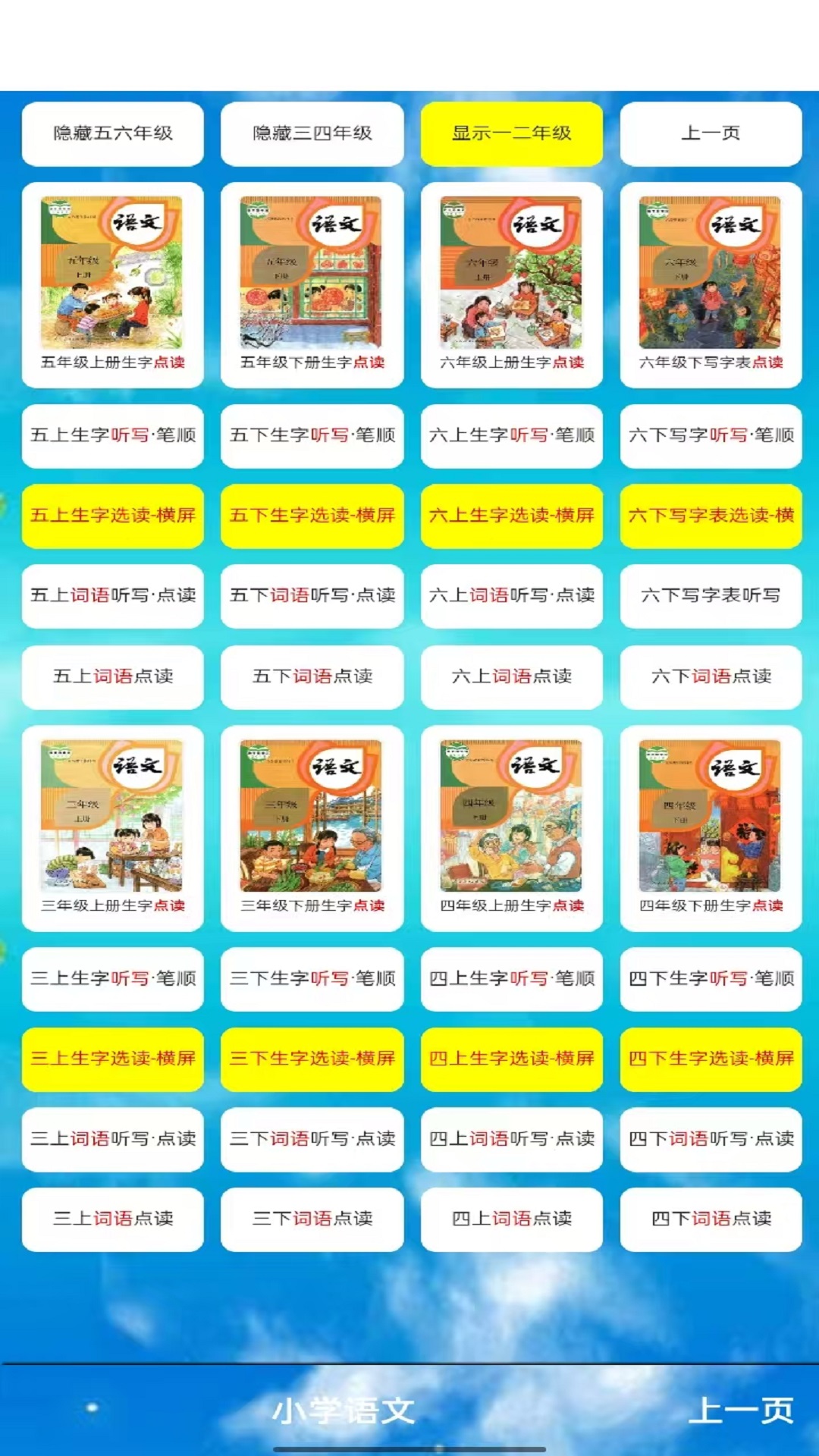Open the 三年级下册 textbook cover image

click(312, 827)
